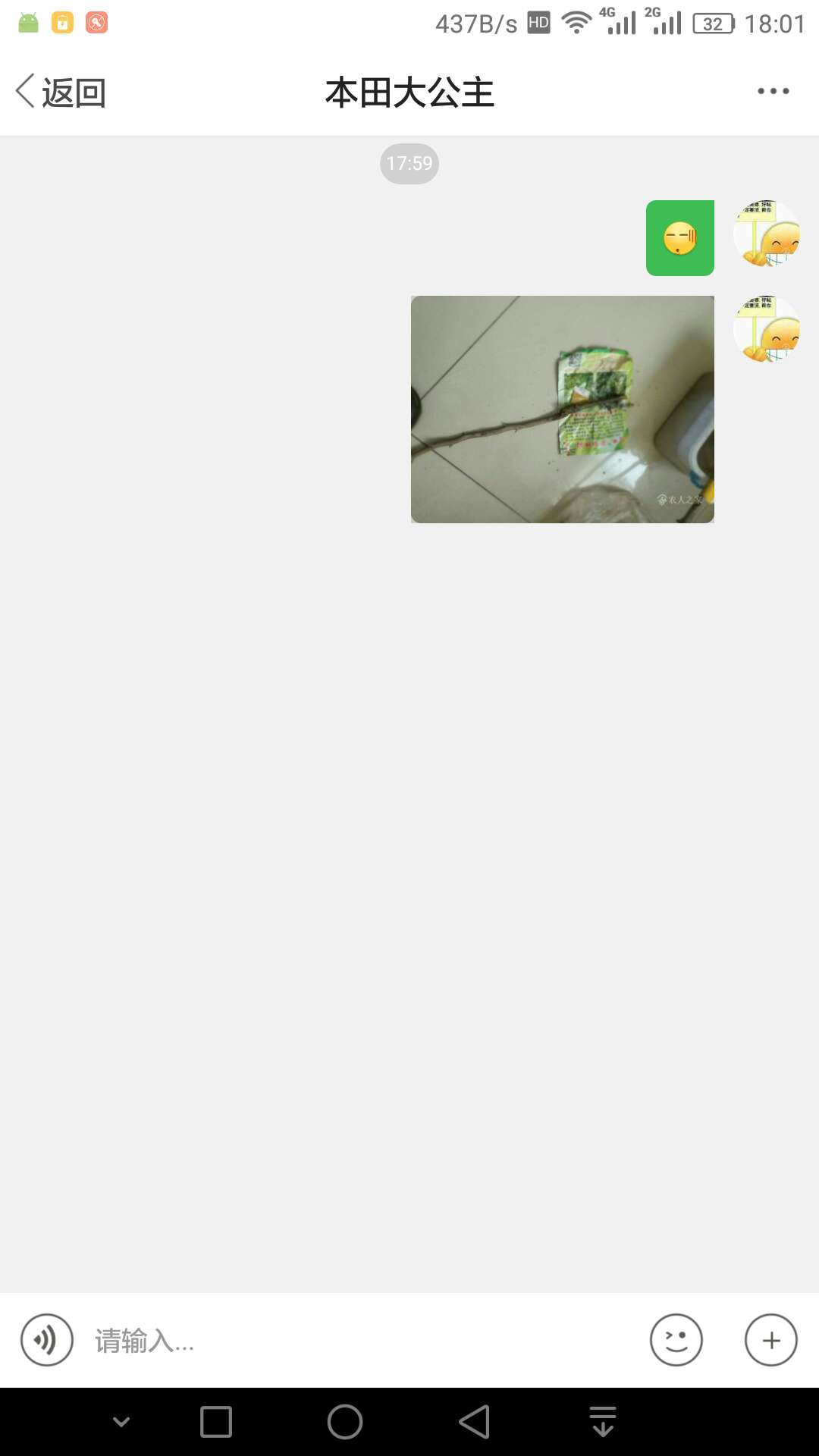The width and height of the screenshot is (819, 1456).
Task: Open recent apps from navigation bar
Action: tap(216, 1422)
